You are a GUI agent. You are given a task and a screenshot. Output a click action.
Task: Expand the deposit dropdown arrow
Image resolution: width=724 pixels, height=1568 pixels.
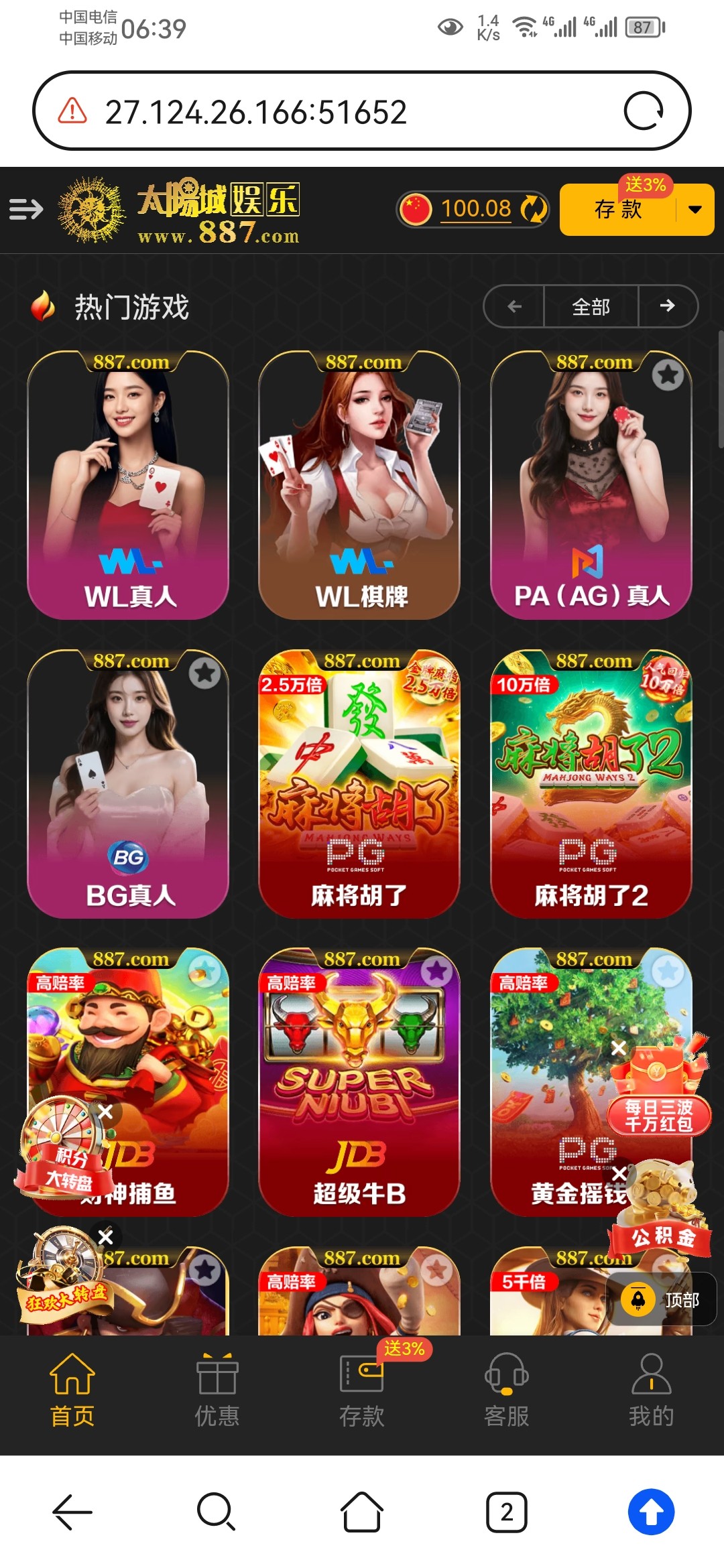click(695, 210)
